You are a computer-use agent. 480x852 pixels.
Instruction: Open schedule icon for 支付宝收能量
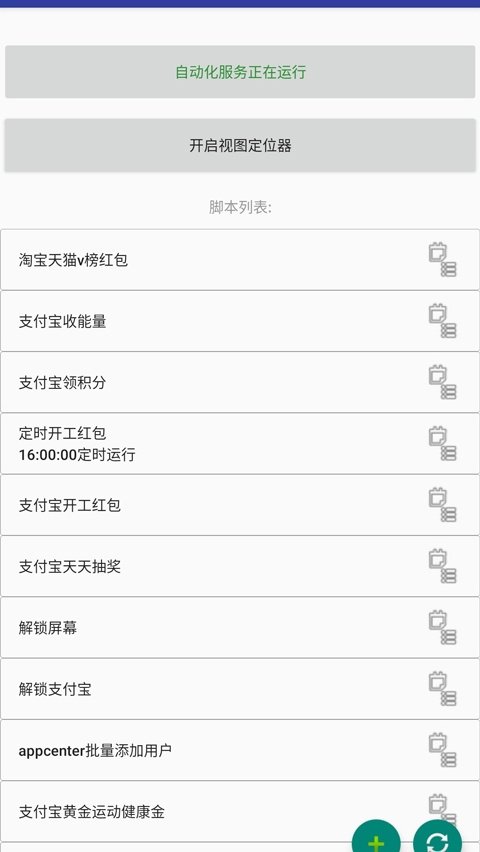[x=442, y=321]
